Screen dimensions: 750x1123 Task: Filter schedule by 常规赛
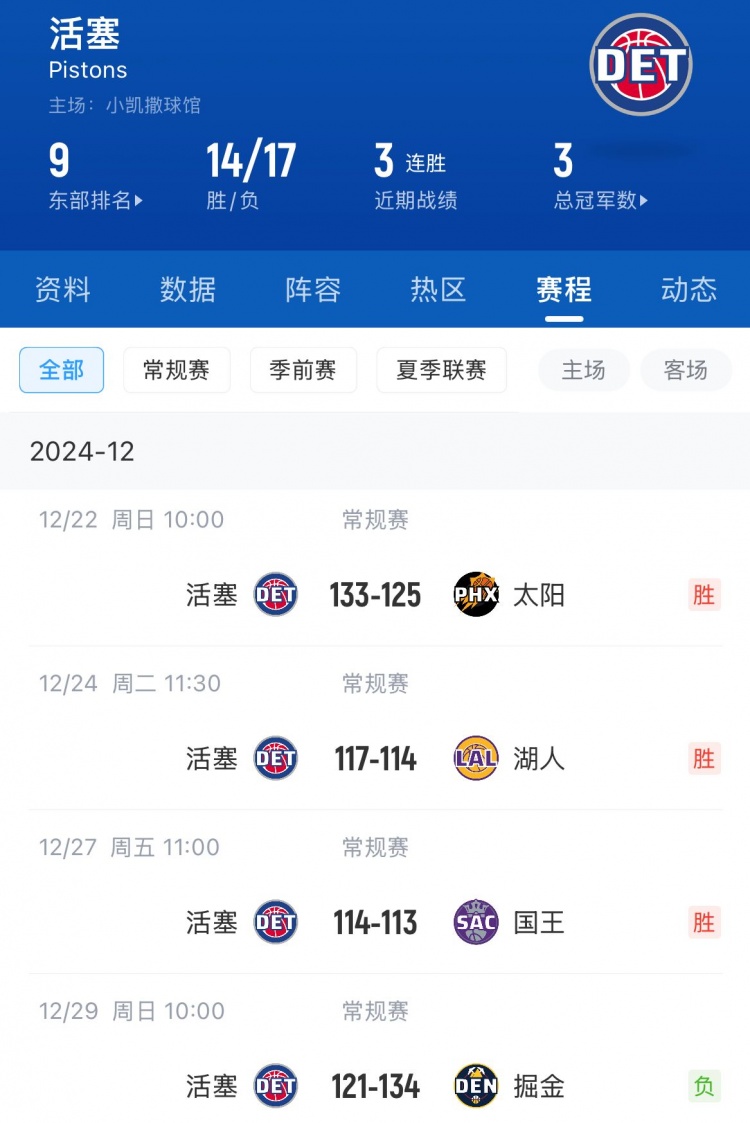176,370
